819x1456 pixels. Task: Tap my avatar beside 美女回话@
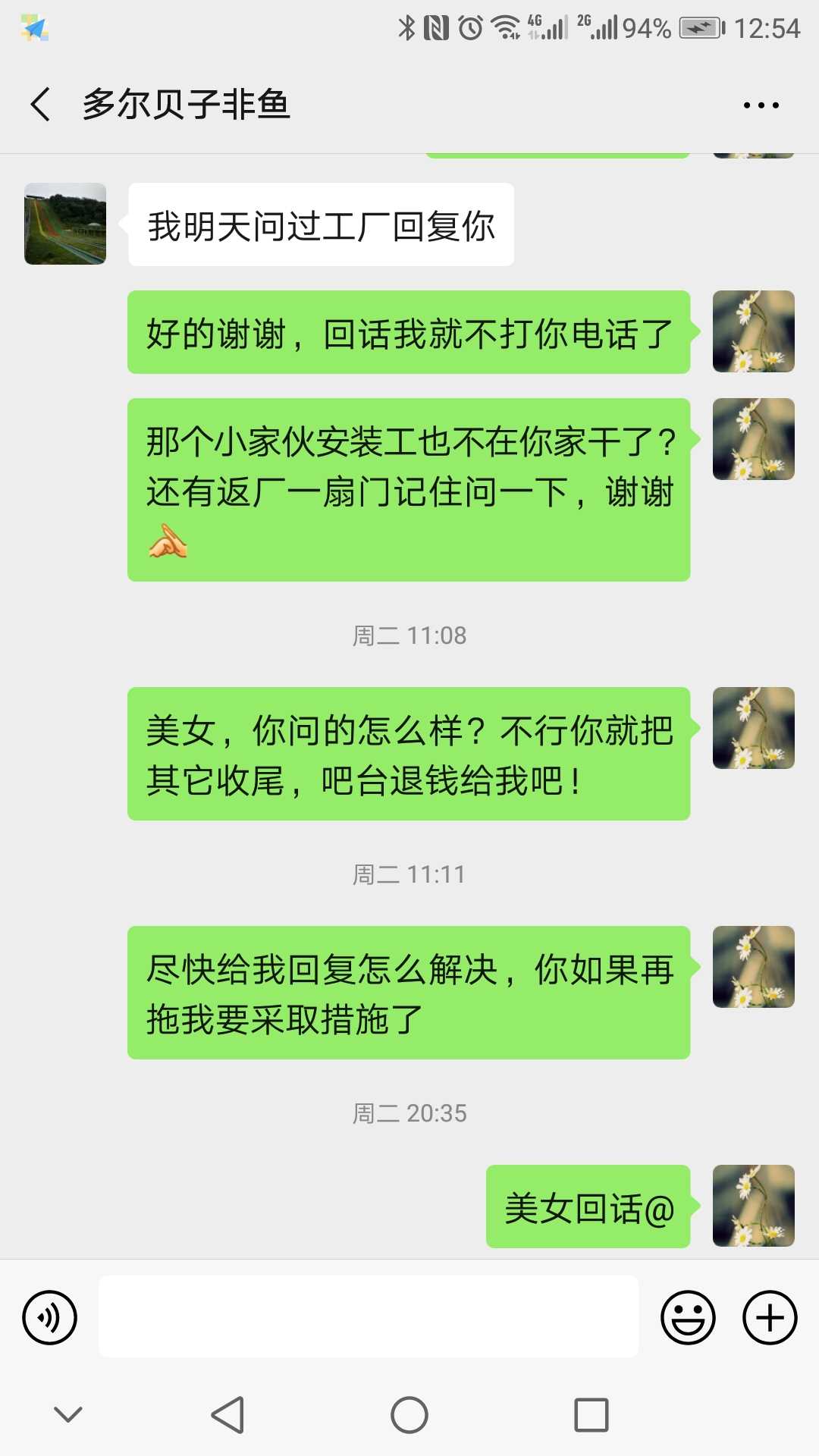pyautogui.click(x=753, y=1206)
